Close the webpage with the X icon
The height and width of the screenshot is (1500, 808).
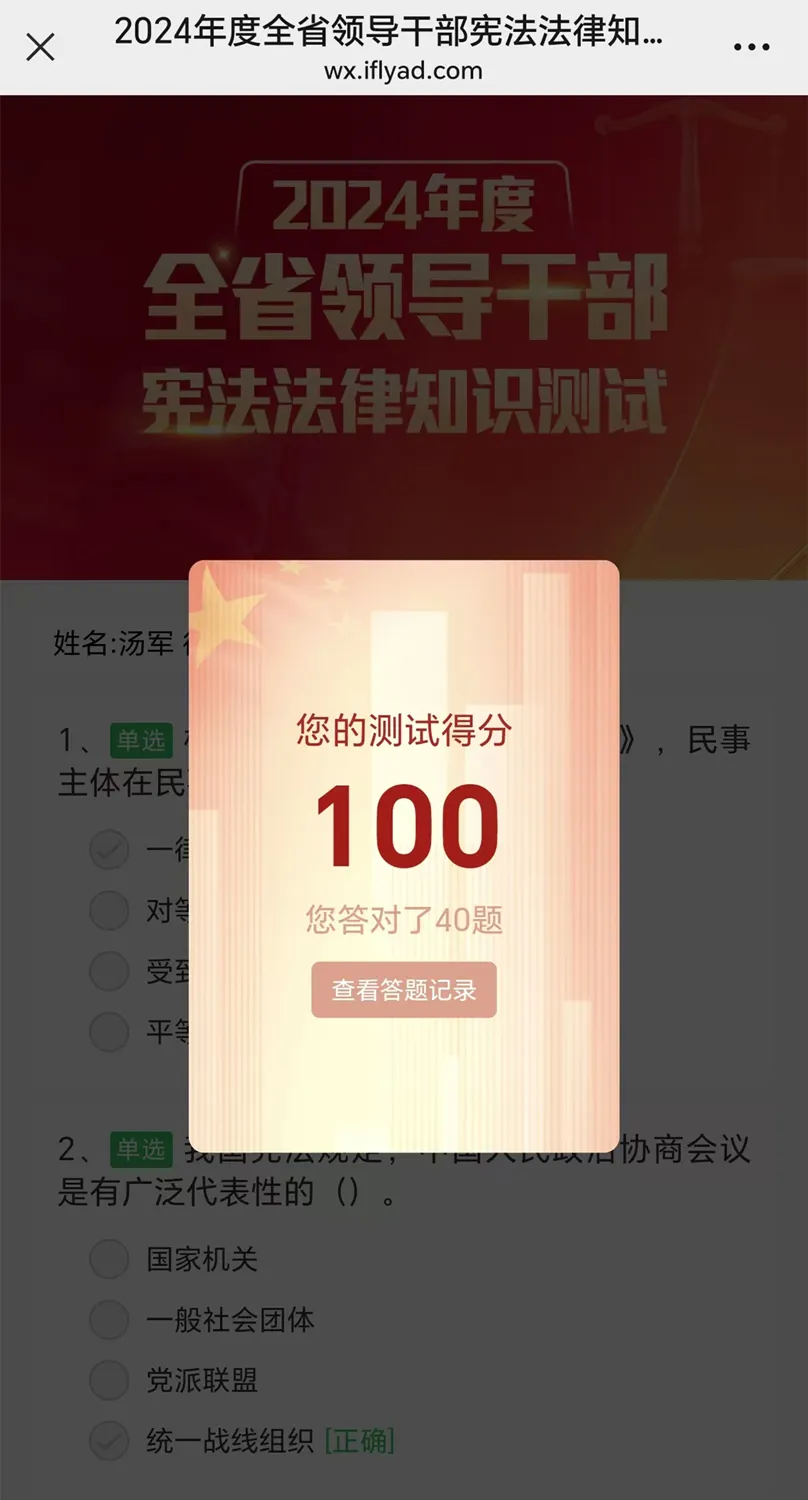pos(40,47)
